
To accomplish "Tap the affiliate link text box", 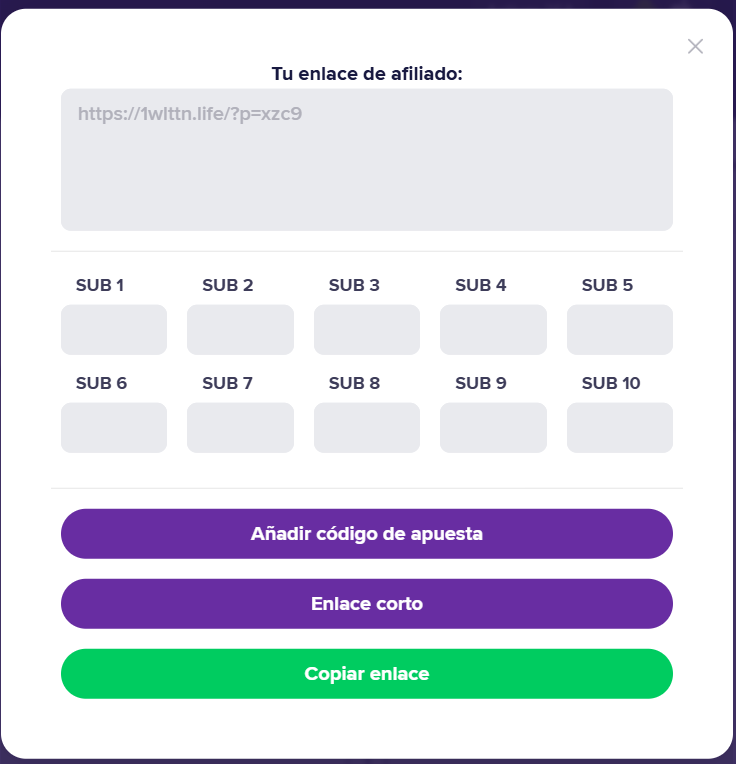I will 366,160.
